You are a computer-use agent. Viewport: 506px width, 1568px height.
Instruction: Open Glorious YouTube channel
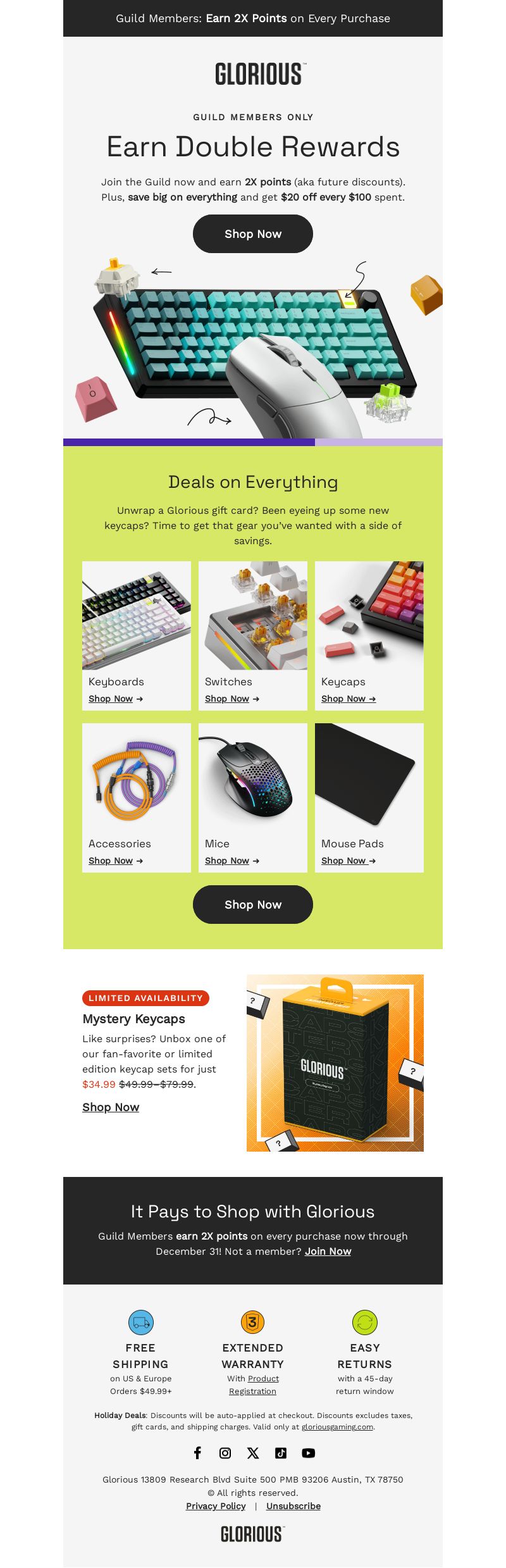point(309,1453)
